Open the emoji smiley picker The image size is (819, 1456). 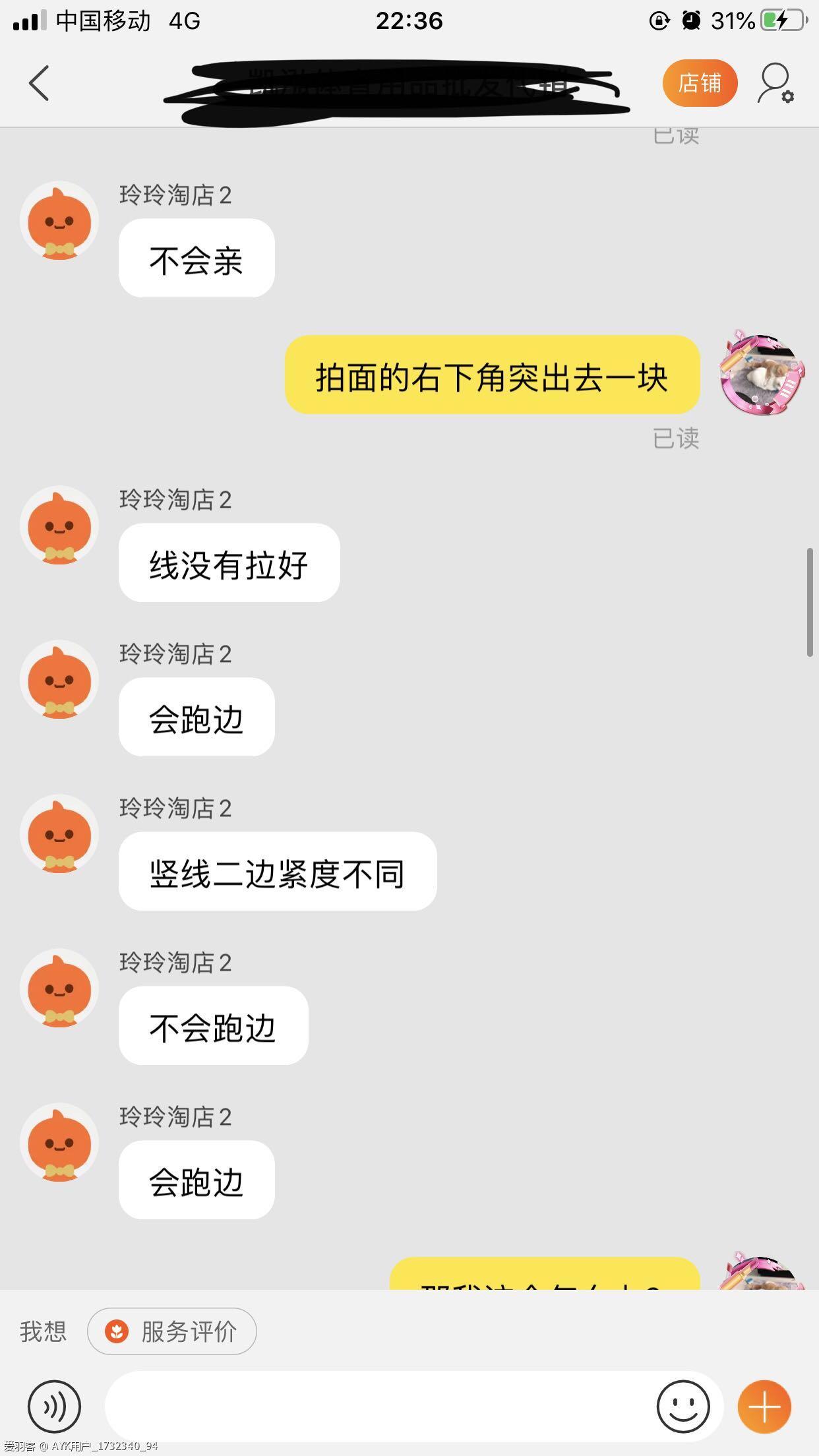683,1407
